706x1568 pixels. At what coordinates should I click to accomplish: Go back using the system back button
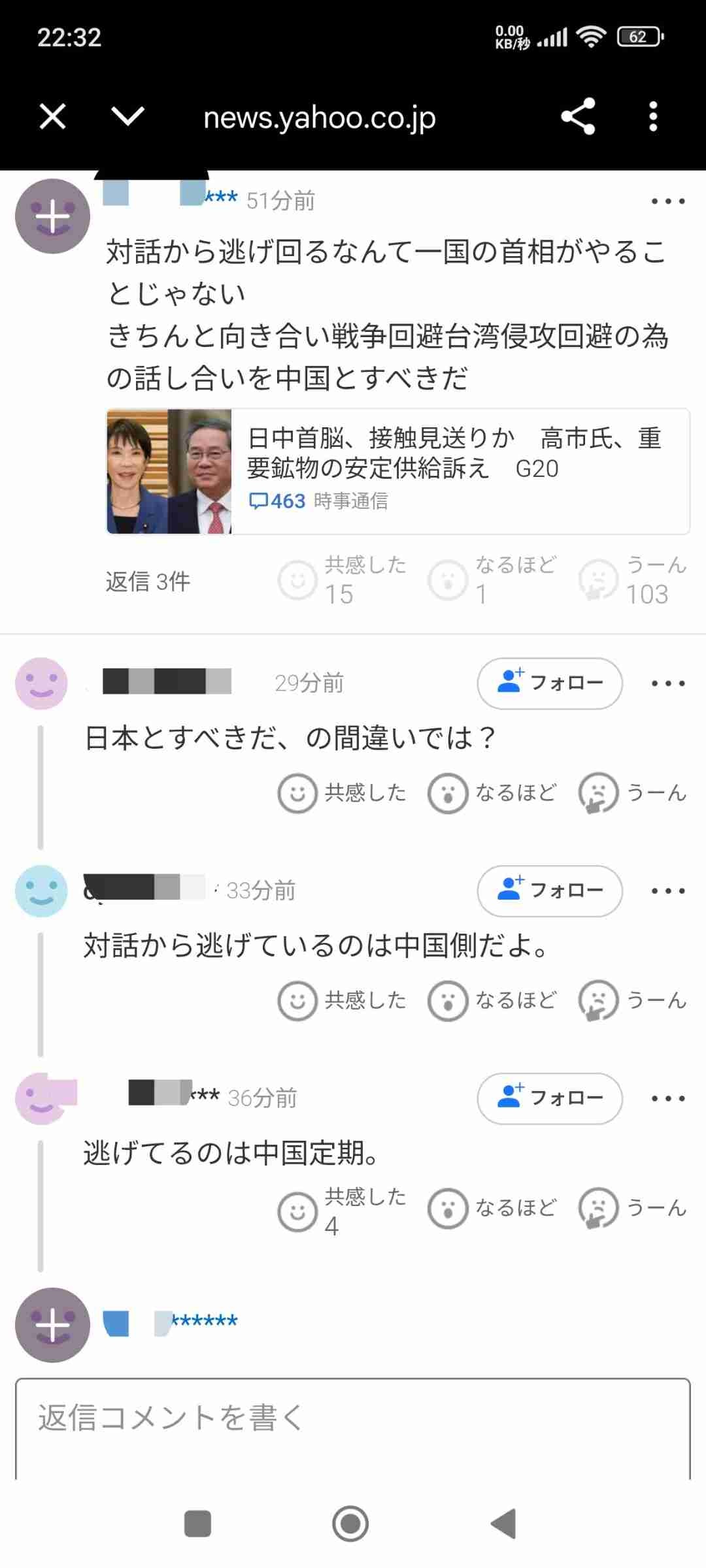point(504,1524)
